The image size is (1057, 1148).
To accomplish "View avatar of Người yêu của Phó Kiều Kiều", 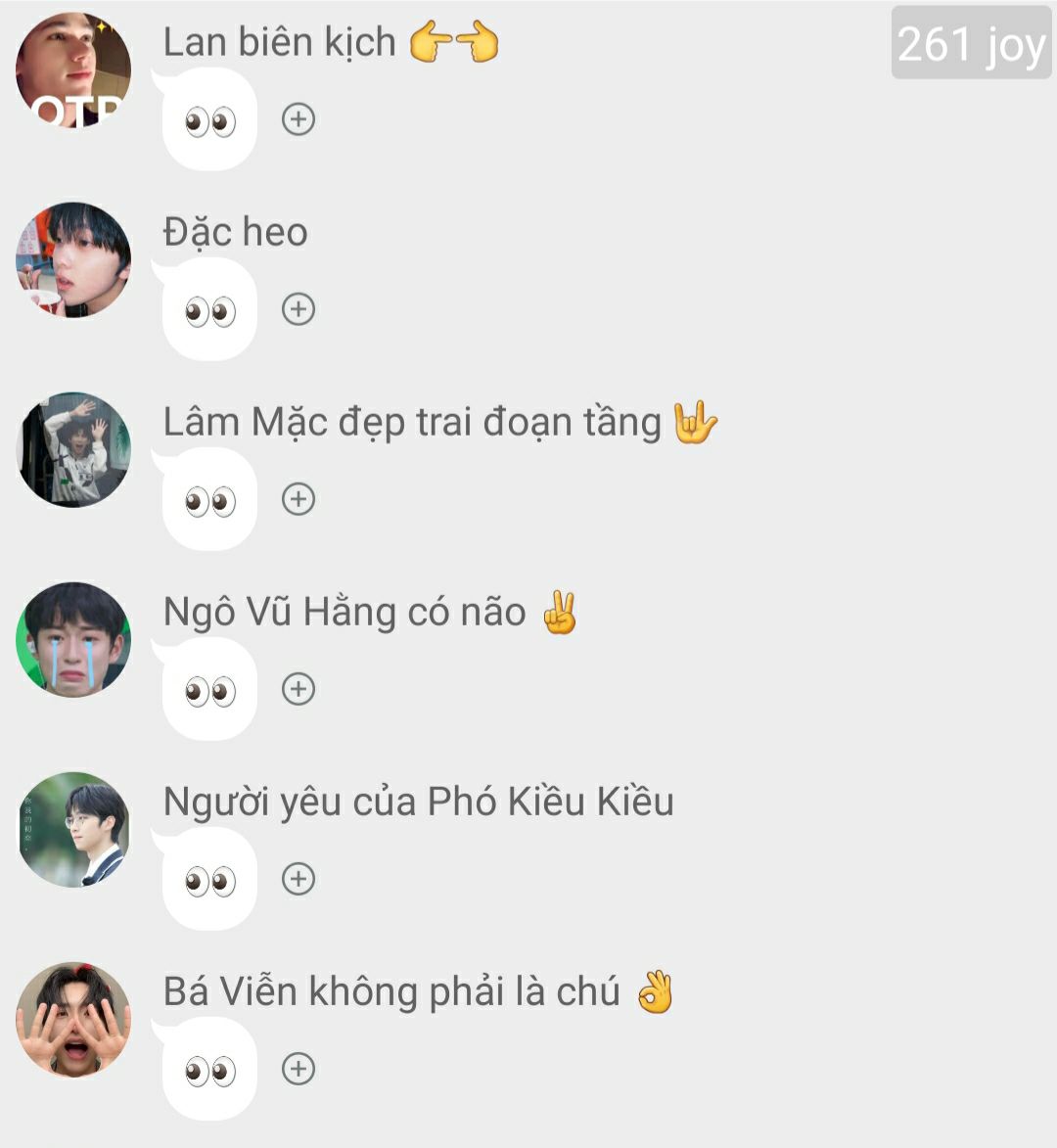I will tap(73, 830).
